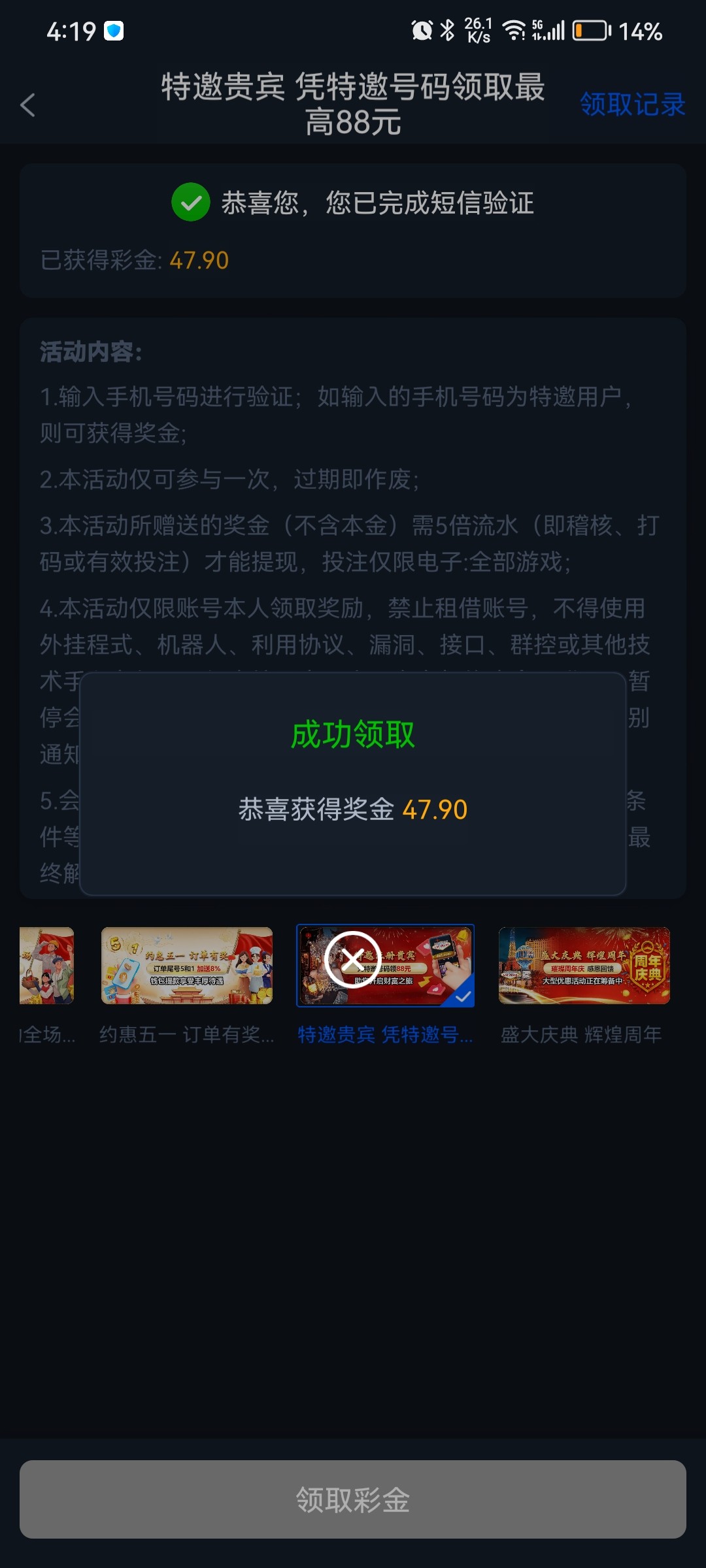Open the 盛大庆典 辉煌周年 promotion card

pyautogui.click(x=584, y=966)
